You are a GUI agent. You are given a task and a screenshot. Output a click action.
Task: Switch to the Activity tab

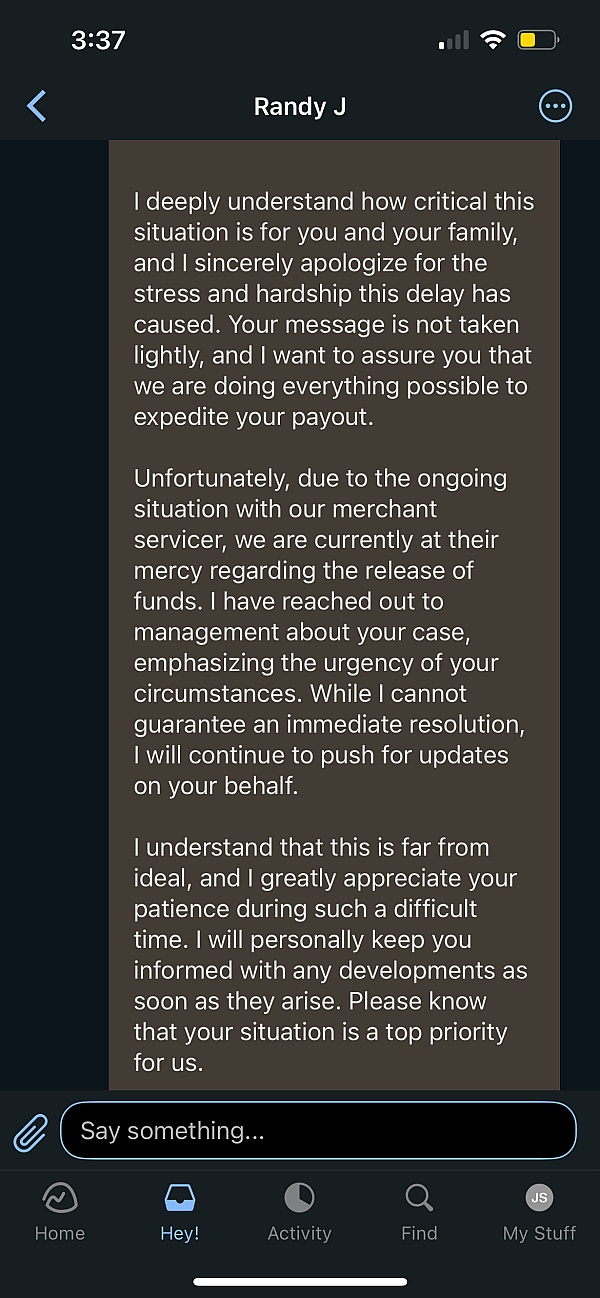(299, 1213)
